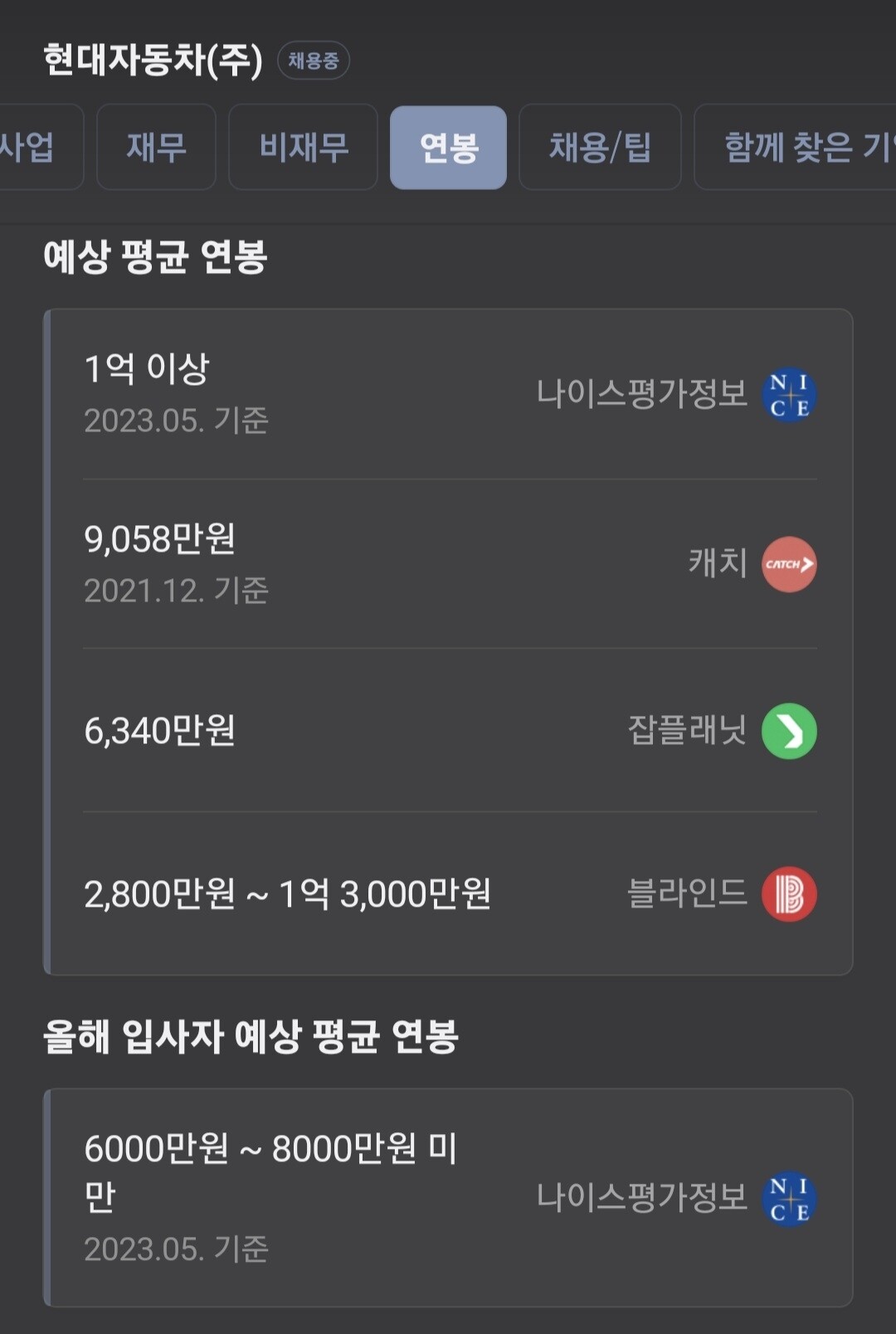This screenshot has width=896, height=1334.
Task: Open the 비재무 tab
Action: pos(302,148)
